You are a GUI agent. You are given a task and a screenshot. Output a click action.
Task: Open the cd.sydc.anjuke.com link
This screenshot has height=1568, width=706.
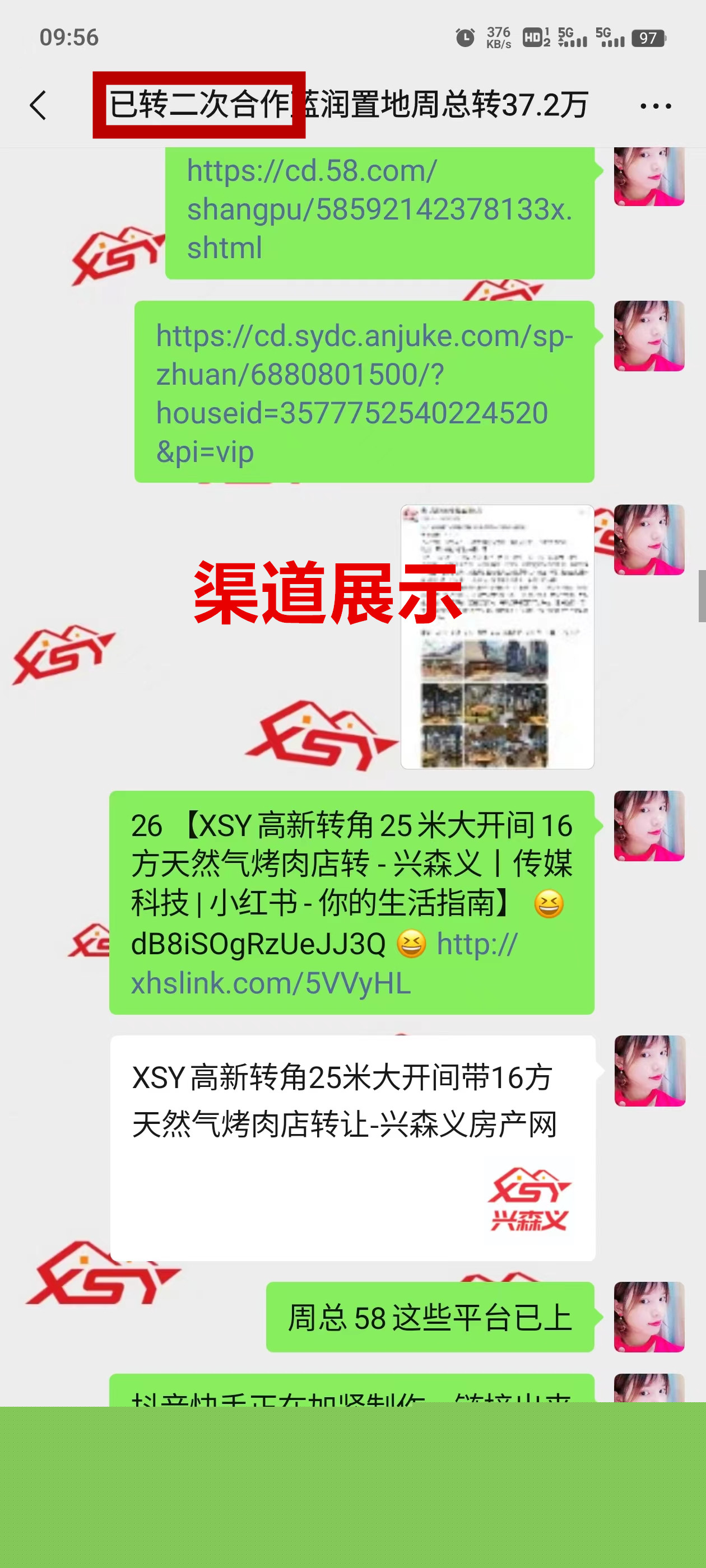coord(364,393)
